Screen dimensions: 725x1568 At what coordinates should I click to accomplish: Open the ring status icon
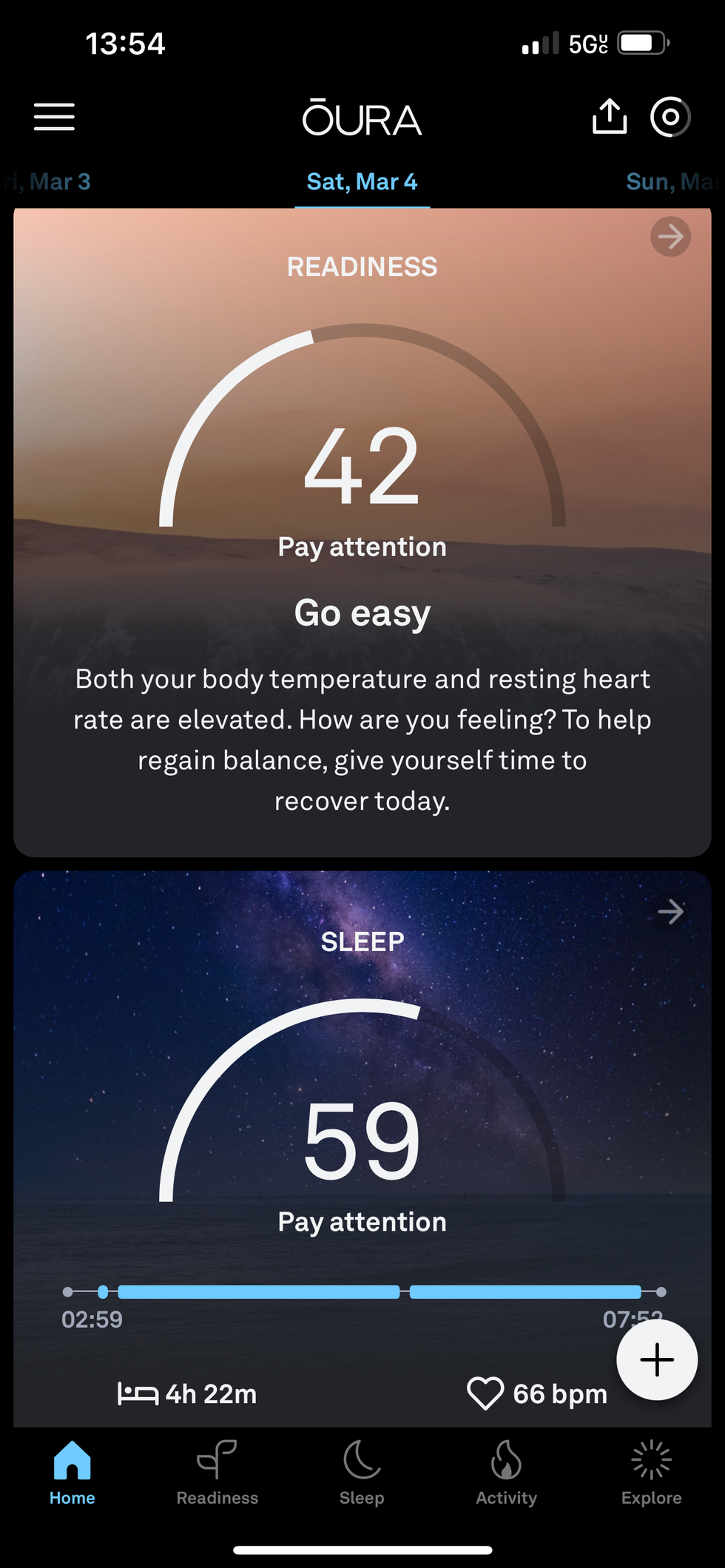(x=670, y=117)
